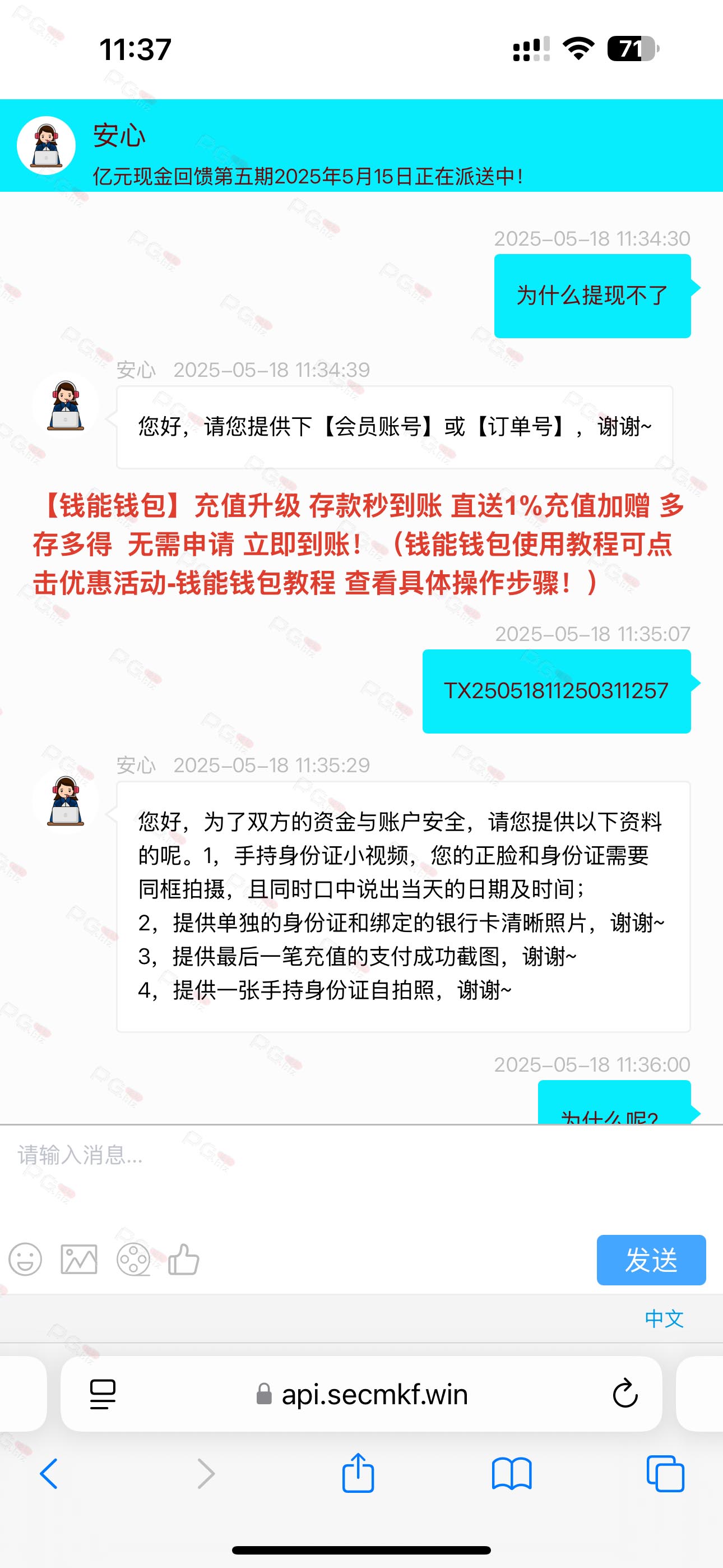Image resolution: width=723 pixels, height=1568 pixels.
Task: Switch language via 中文
Action: tap(664, 1318)
